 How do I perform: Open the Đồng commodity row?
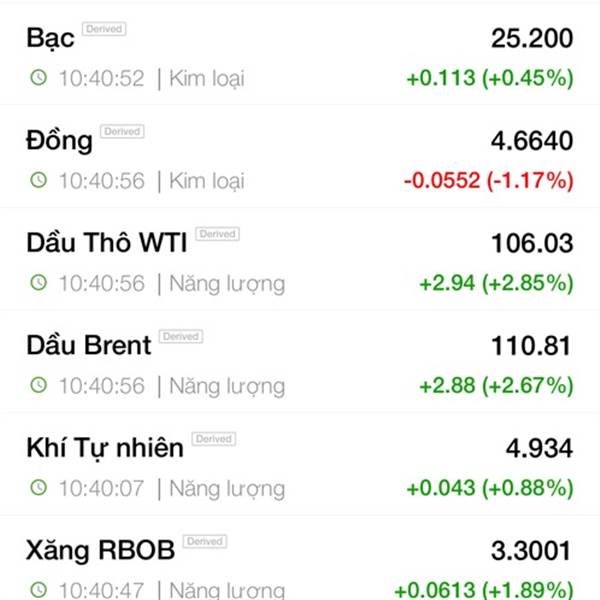[300, 159]
